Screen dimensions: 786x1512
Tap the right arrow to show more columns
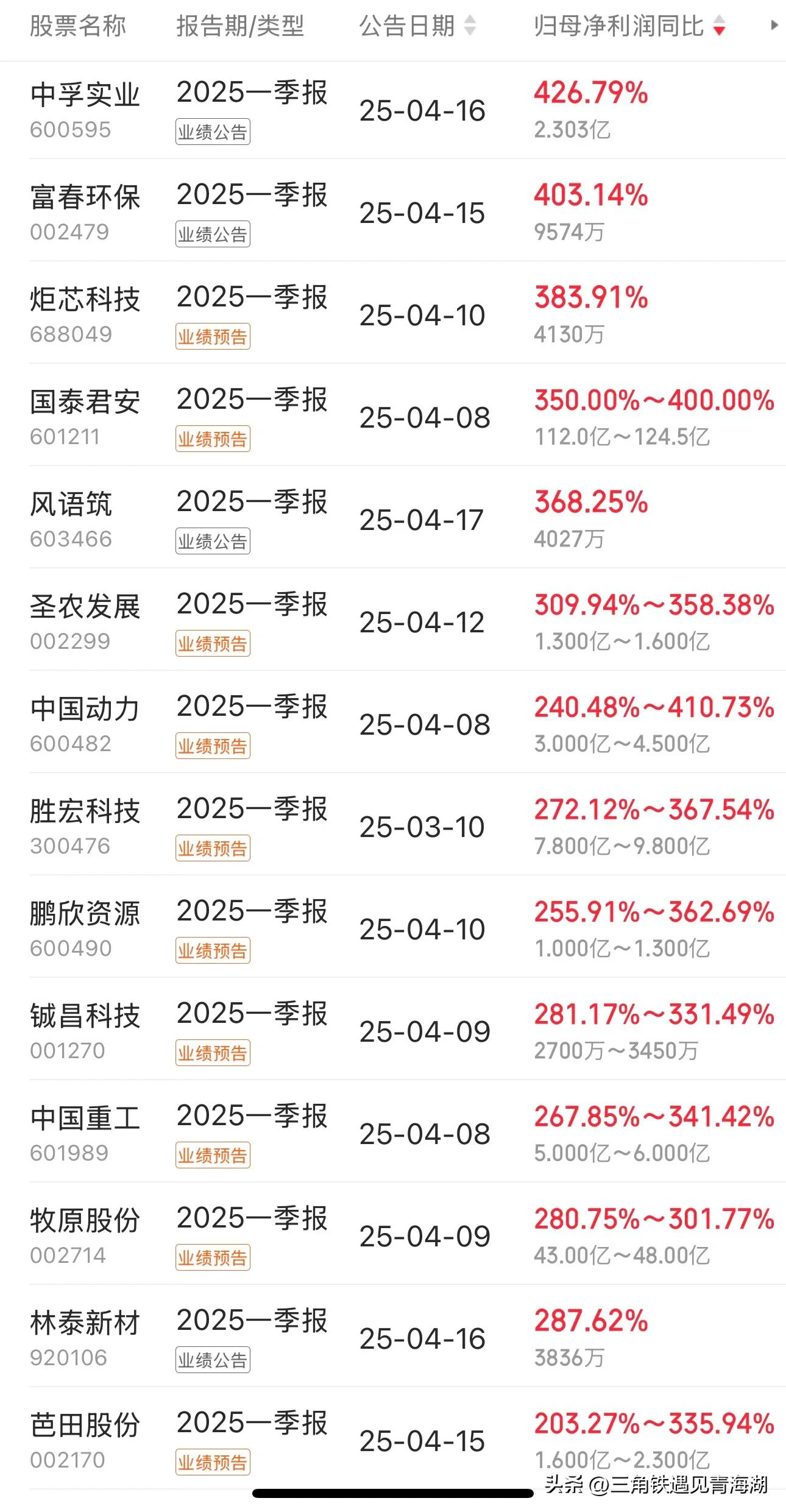[774, 26]
